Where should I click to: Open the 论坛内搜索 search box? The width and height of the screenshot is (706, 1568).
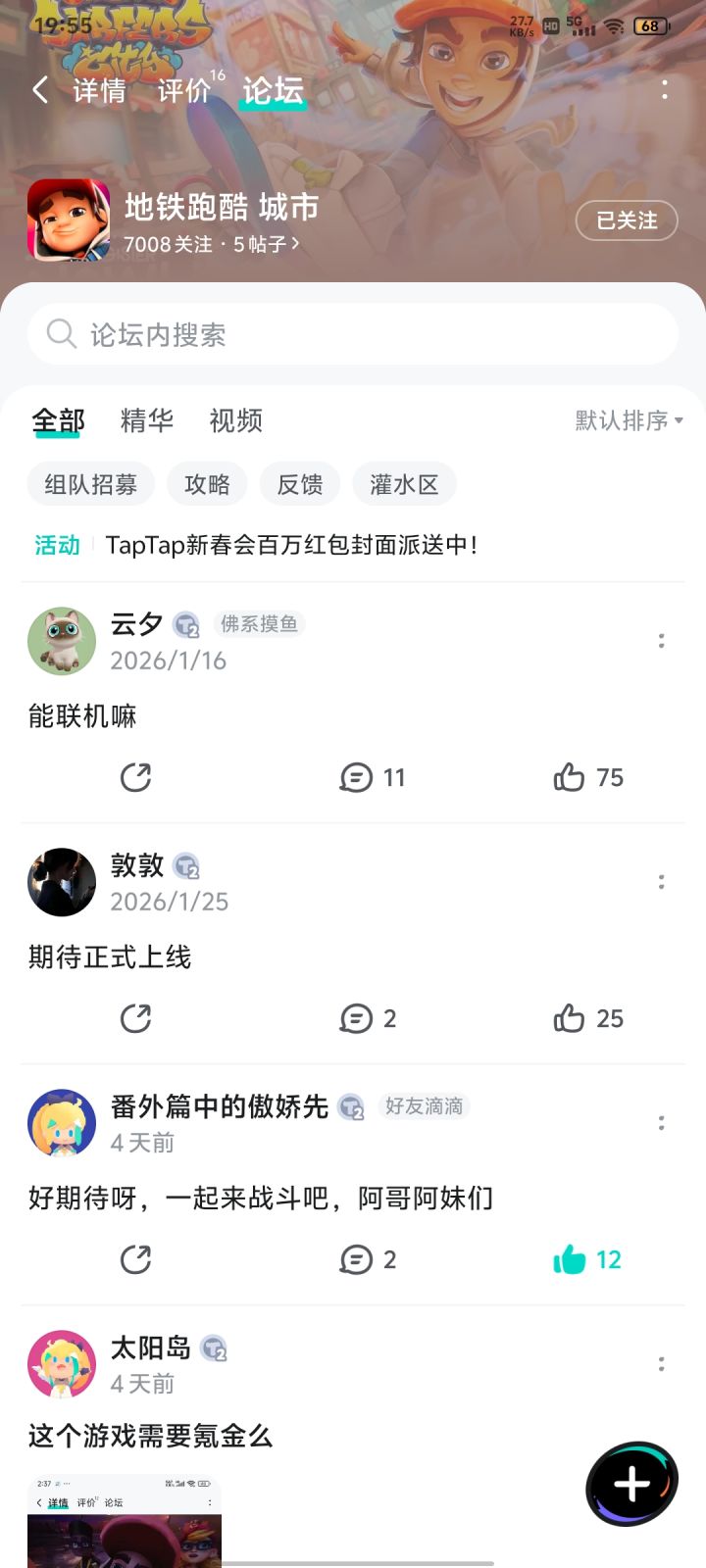353,334
